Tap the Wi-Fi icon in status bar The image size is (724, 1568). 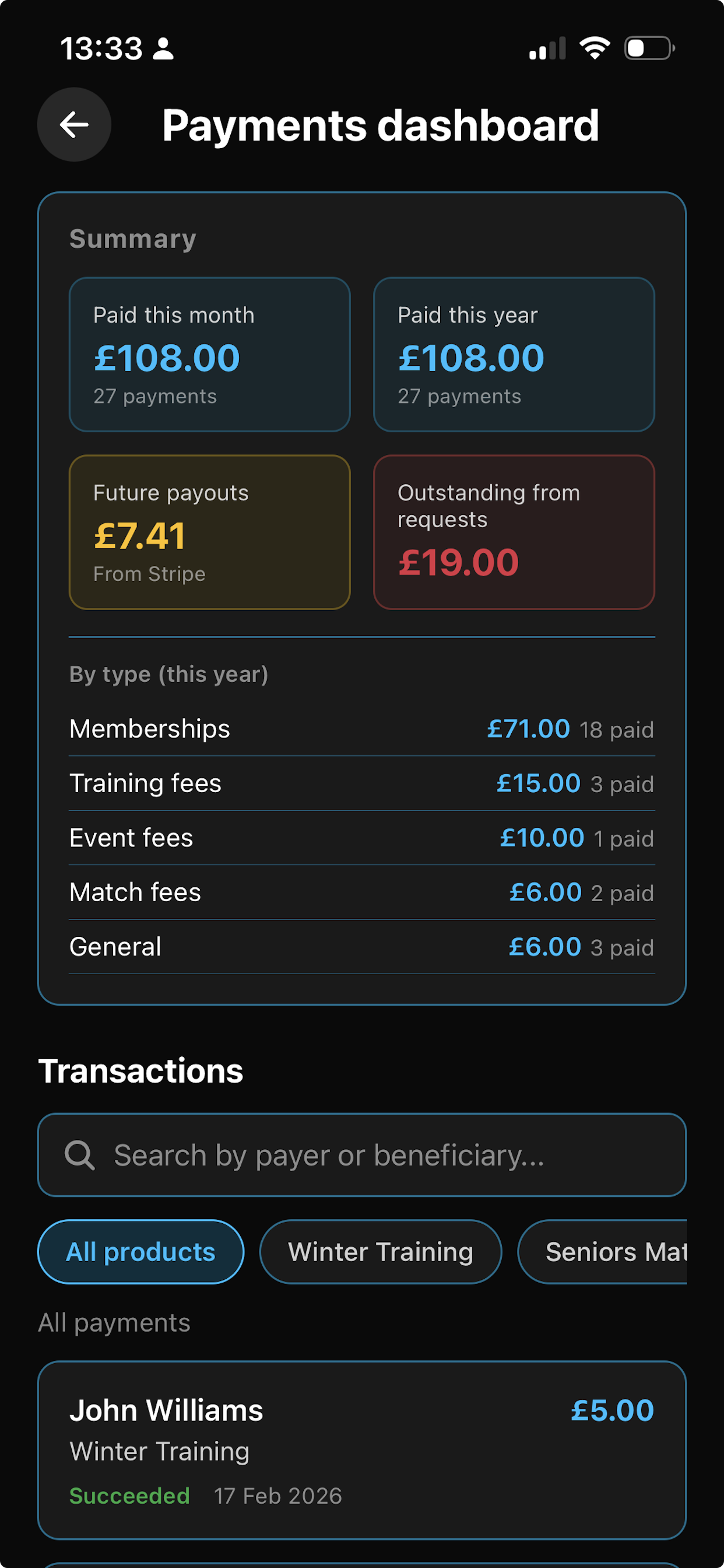593,46
